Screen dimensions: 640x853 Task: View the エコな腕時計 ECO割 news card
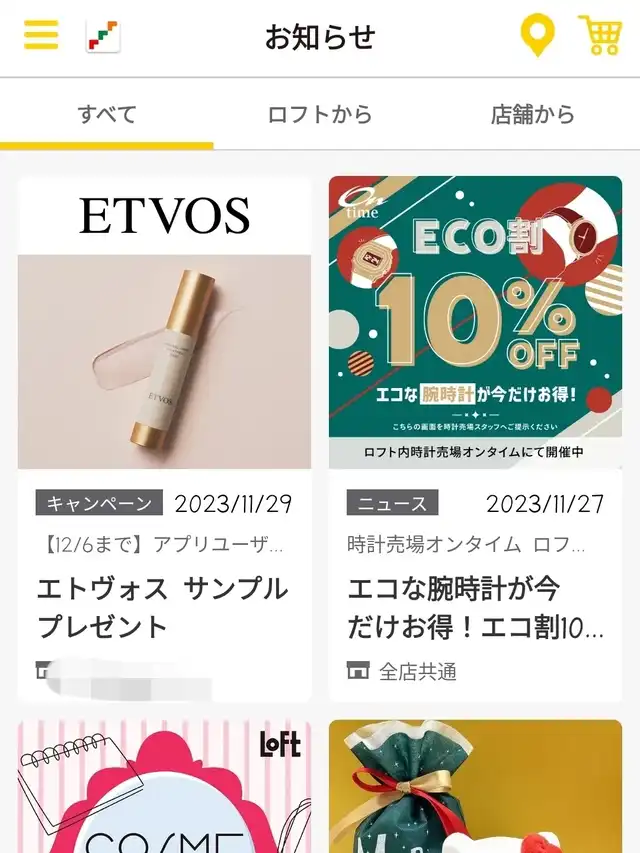tap(475, 438)
